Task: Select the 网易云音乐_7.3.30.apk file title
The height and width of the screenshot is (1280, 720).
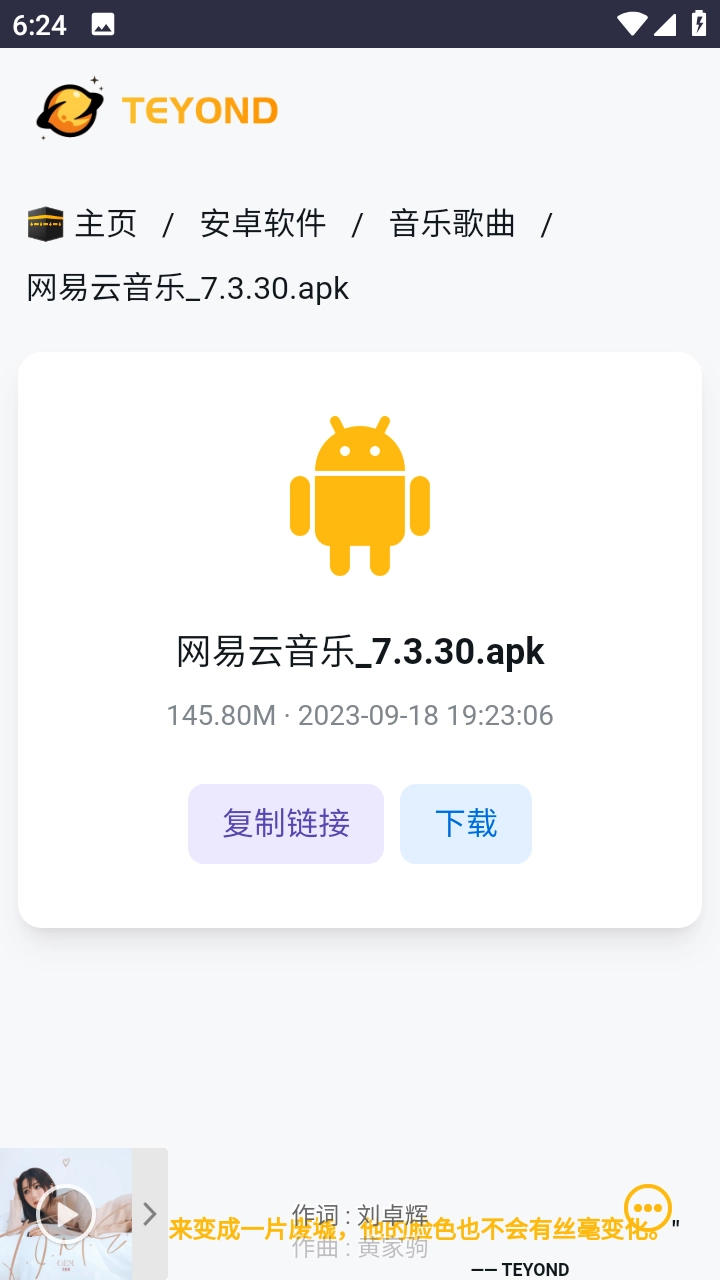Action: pos(360,651)
